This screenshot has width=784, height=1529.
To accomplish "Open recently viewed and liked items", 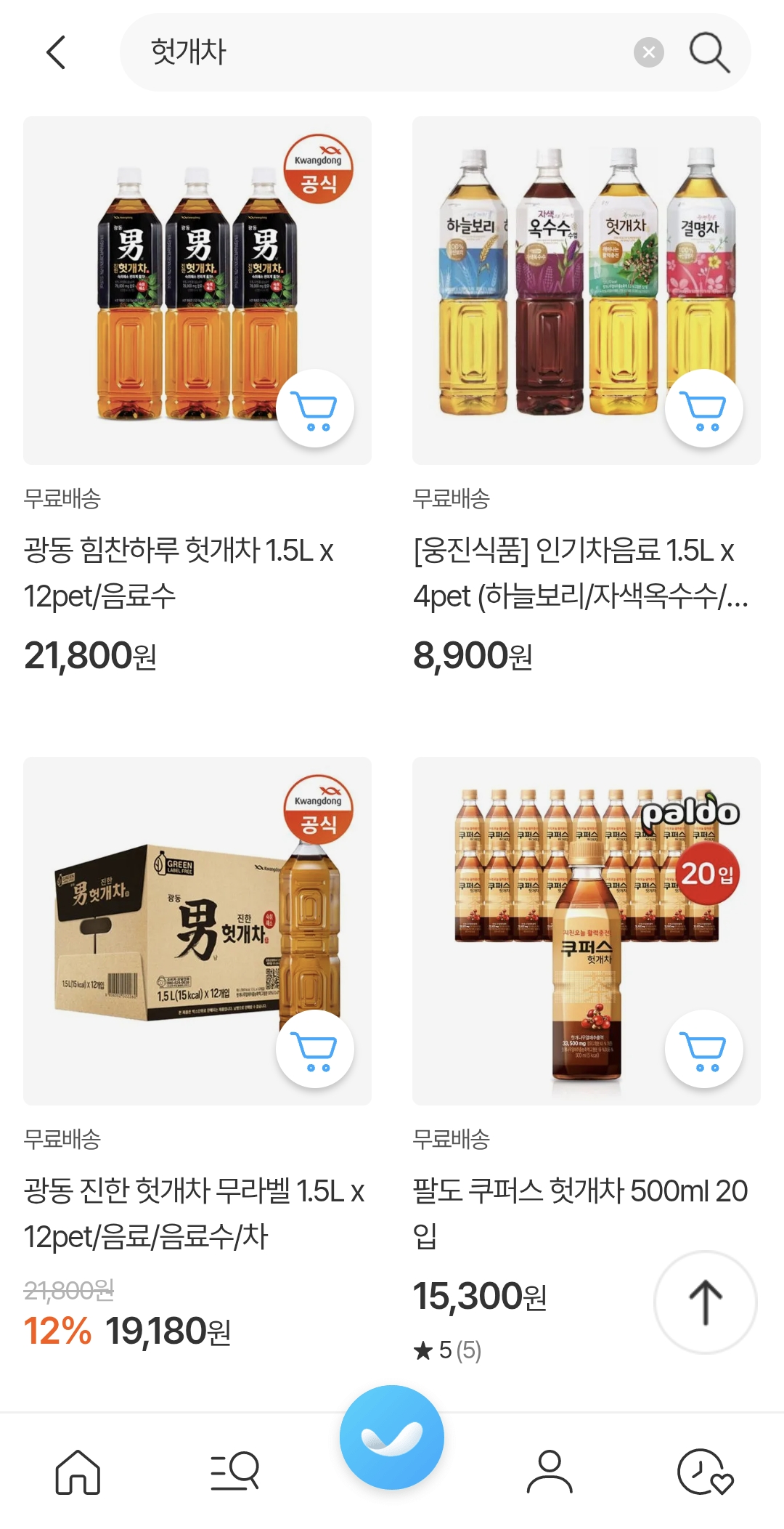I will (x=704, y=1472).
